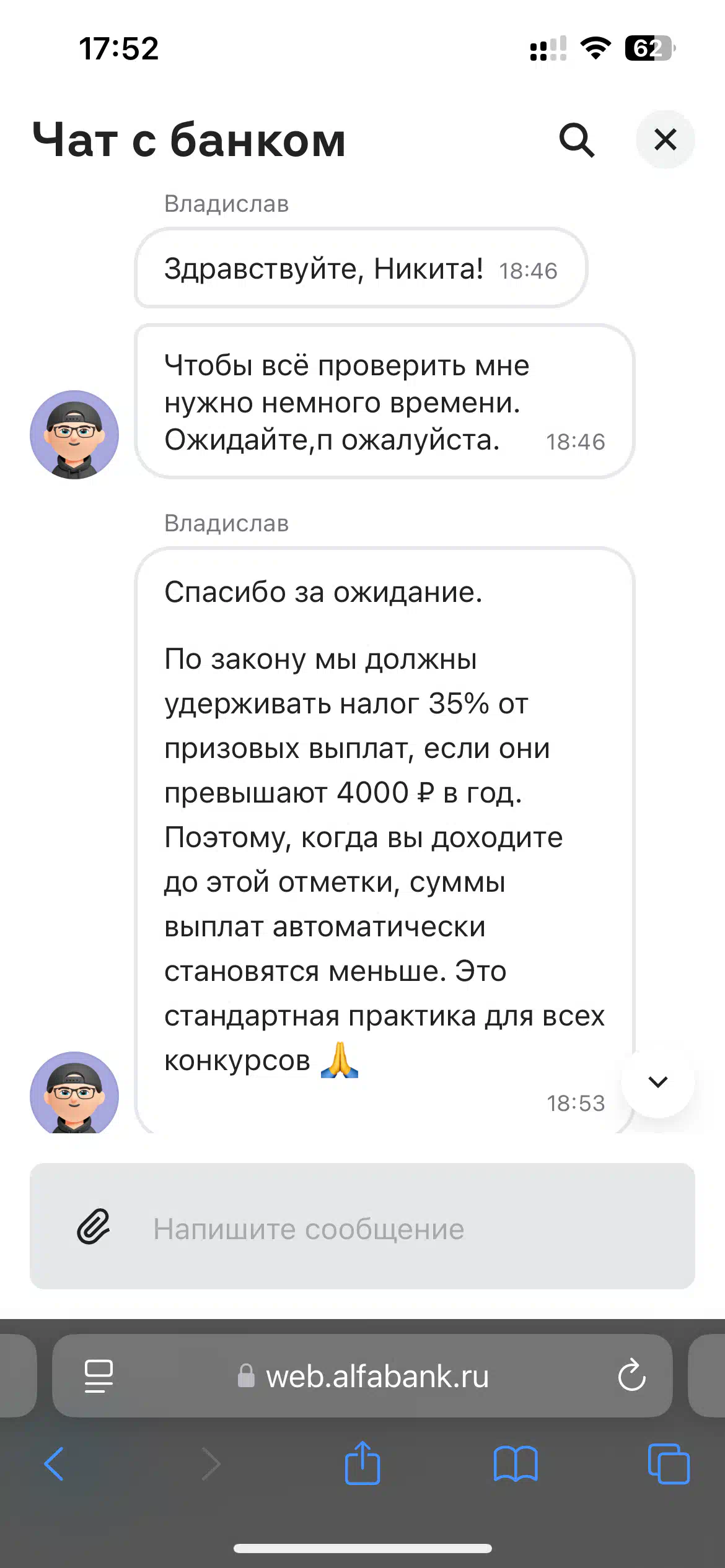Go back in Safari browser
Screen dimensions: 725x1568
[54, 1464]
